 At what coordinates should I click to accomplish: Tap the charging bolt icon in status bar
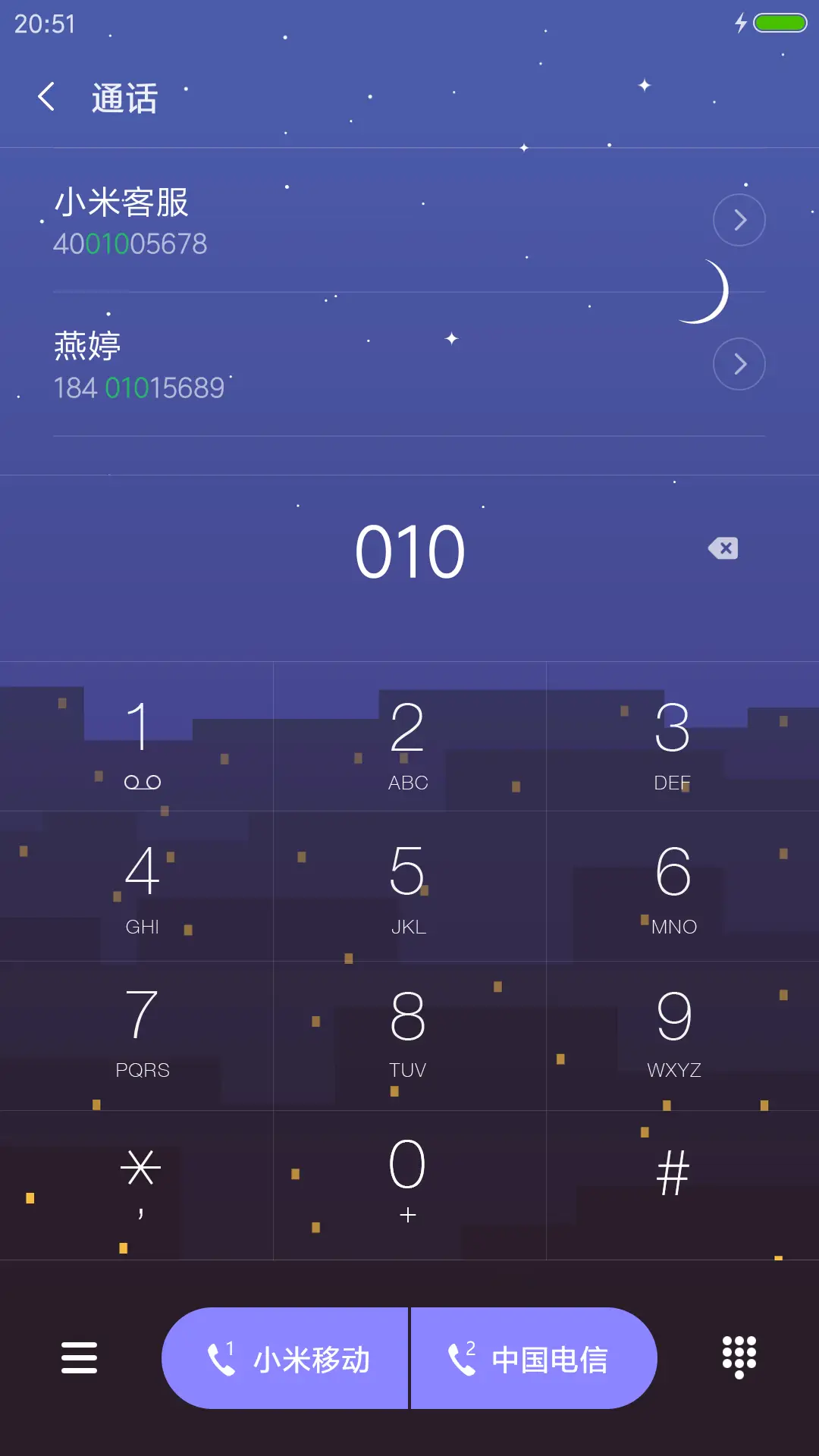pos(741,24)
